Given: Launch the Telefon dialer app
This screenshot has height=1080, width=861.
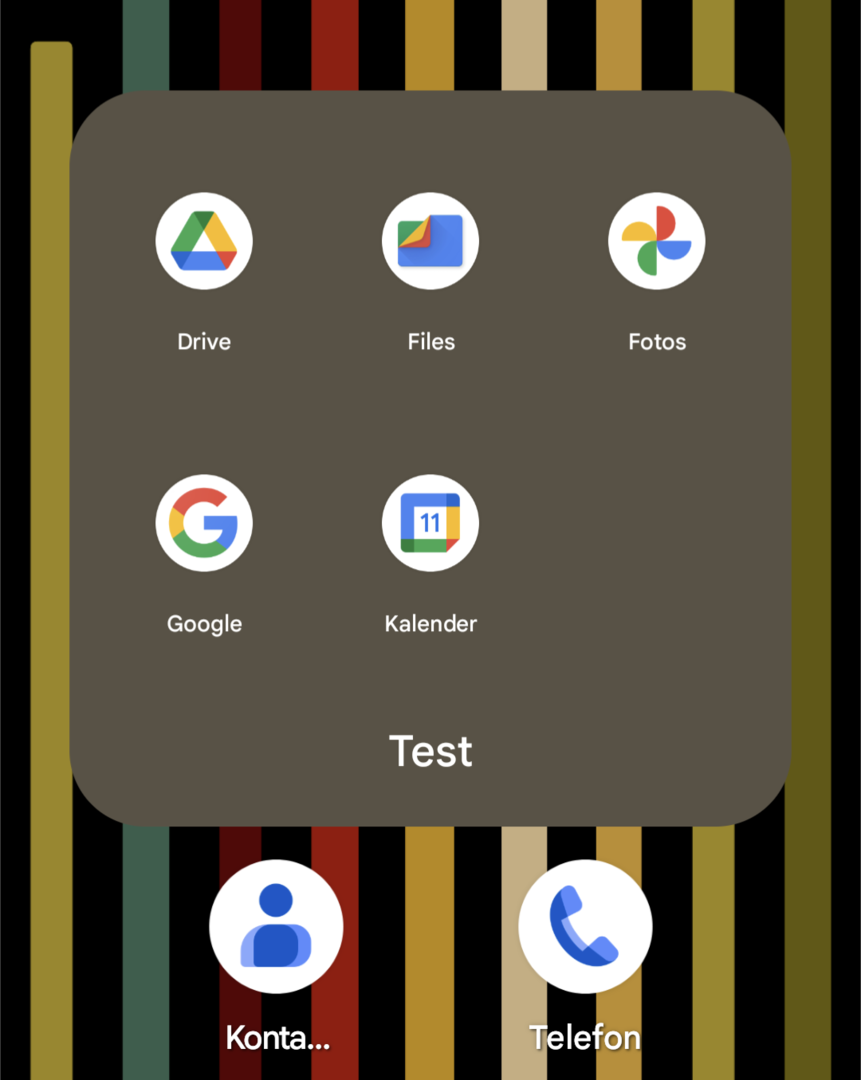Looking at the screenshot, I should tap(585, 927).
